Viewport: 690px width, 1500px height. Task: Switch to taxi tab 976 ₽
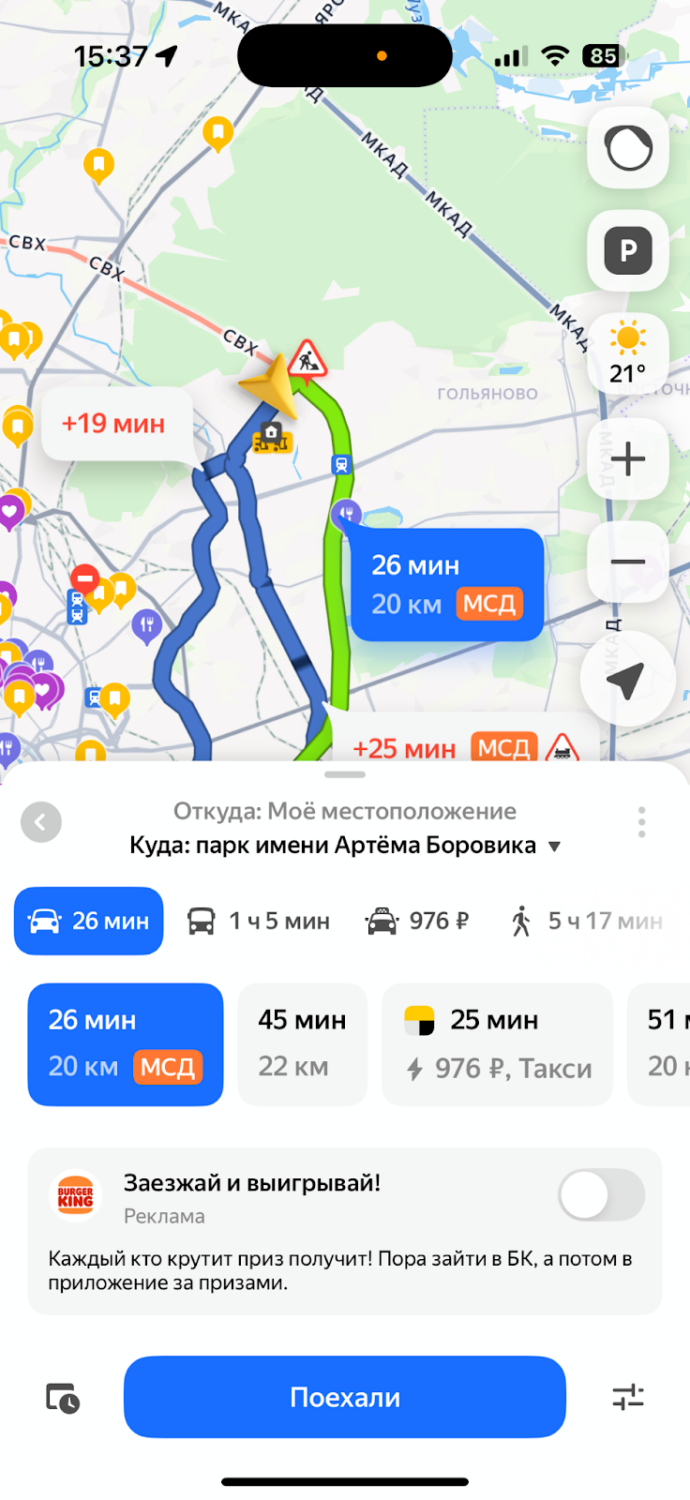click(x=417, y=921)
